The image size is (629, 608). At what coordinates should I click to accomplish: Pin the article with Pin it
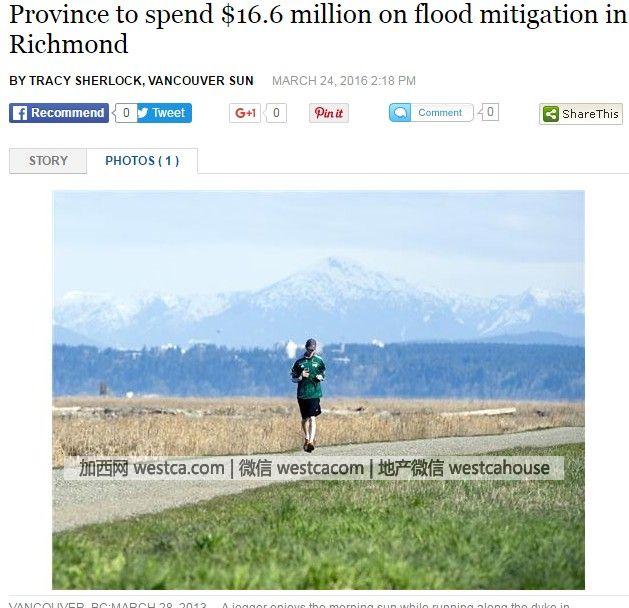coord(328,113)
